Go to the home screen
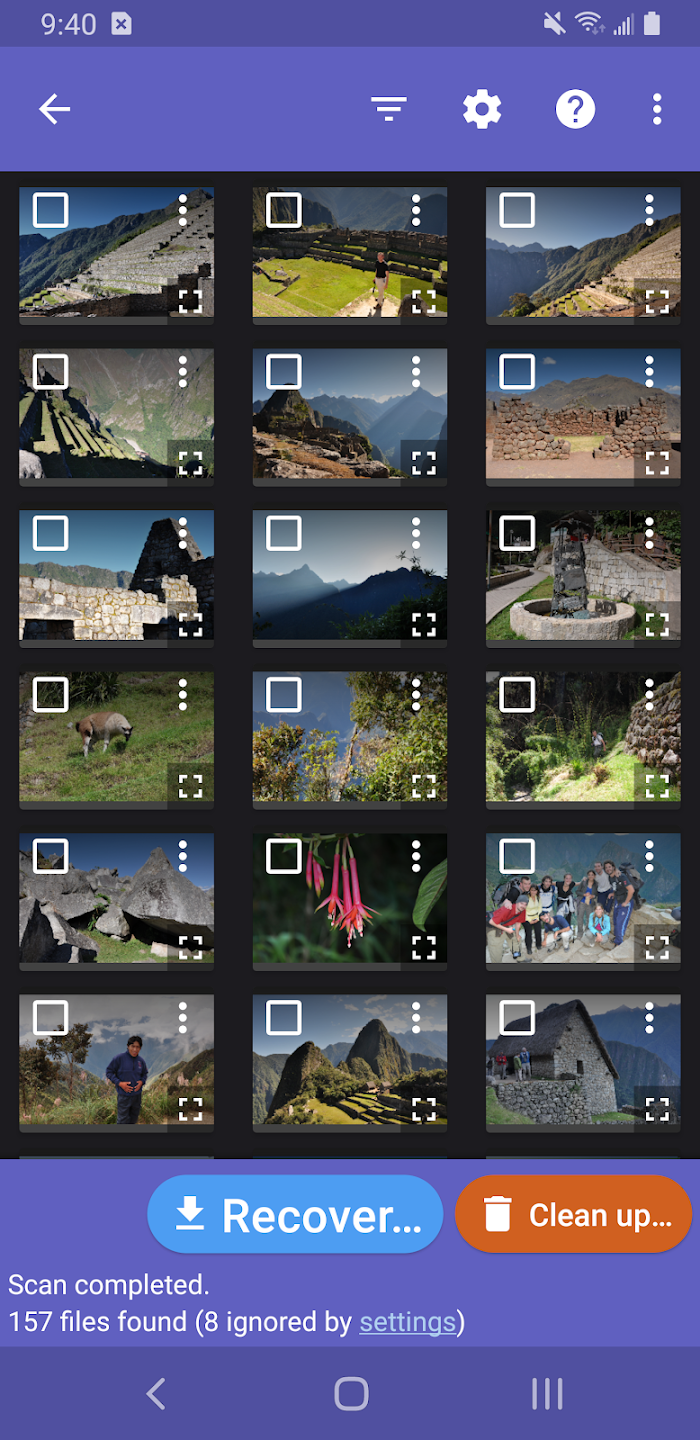Viewport: 700px width, 1440px height. [x=351, y=1393]
